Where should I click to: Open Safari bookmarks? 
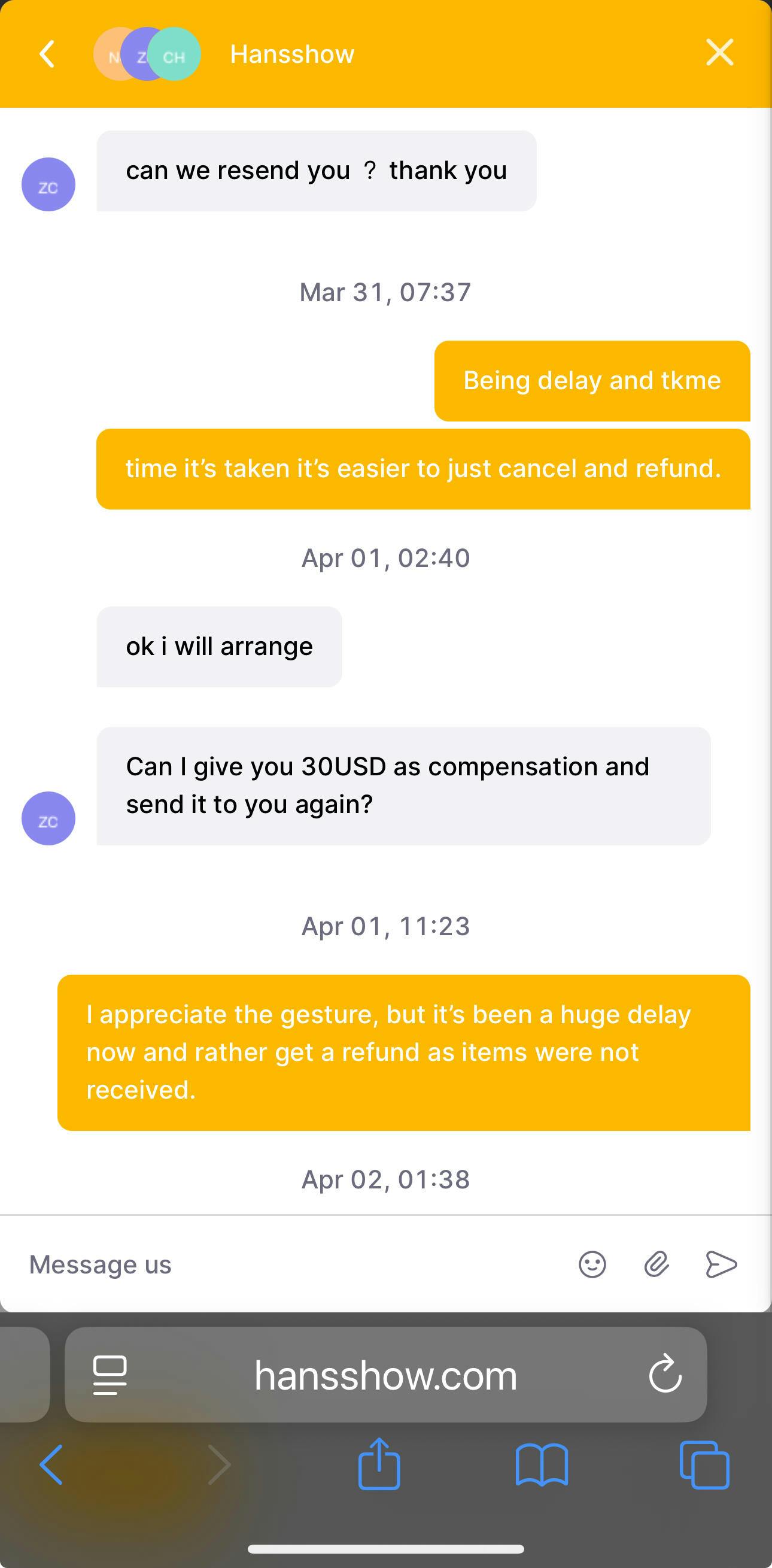[x=542, y=1464]
